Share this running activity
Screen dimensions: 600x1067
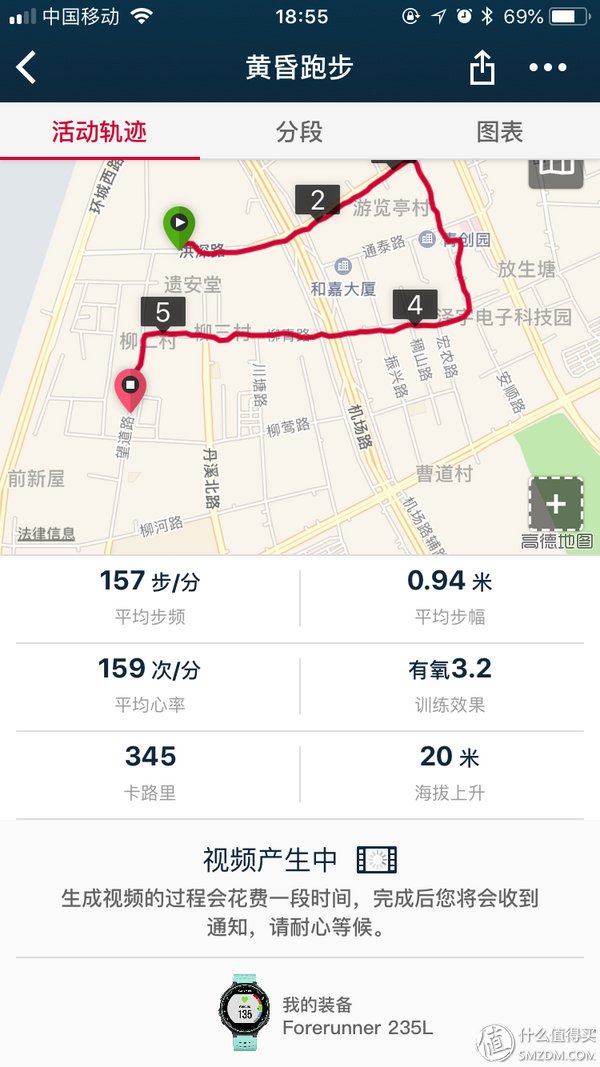pyautogui.click(x=482, y=67)
